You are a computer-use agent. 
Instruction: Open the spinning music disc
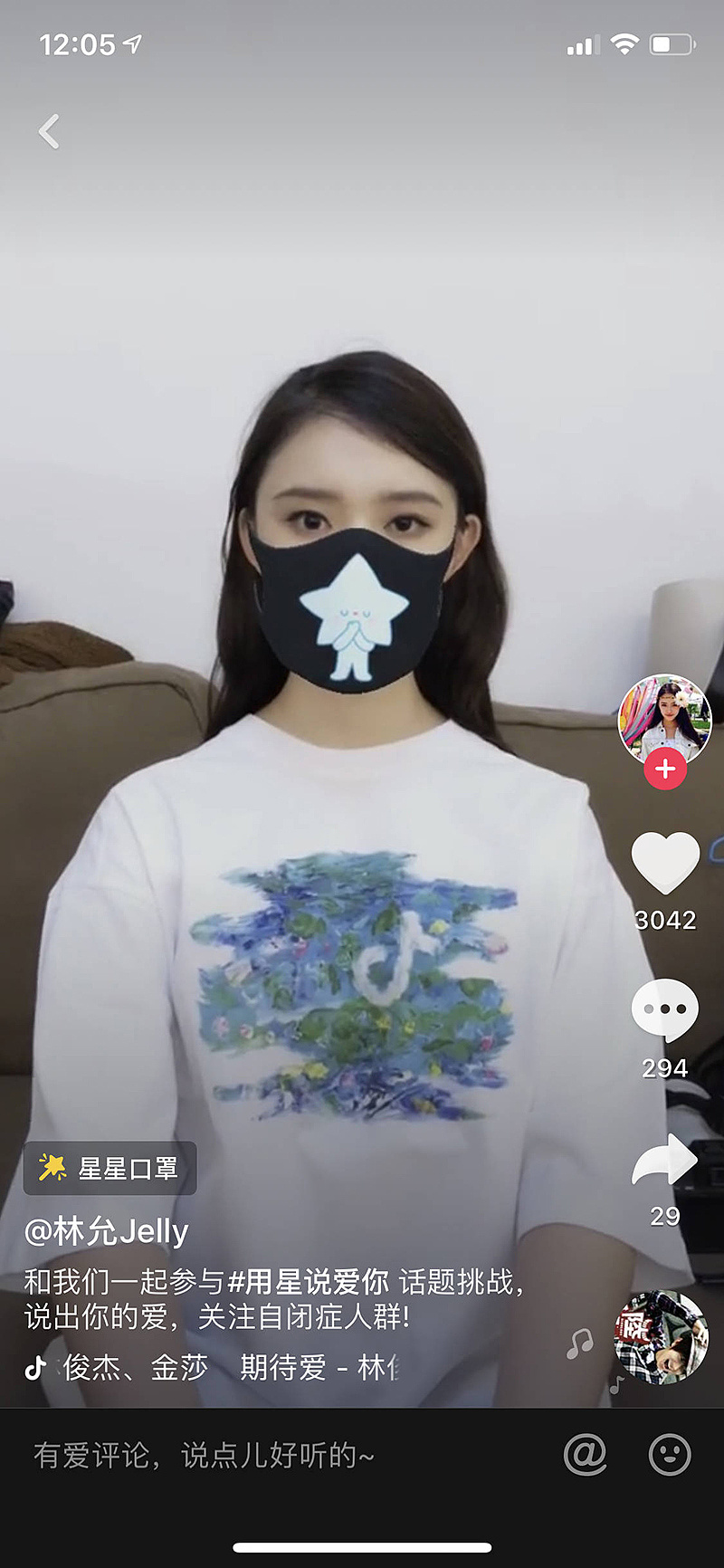(660, 1337)
